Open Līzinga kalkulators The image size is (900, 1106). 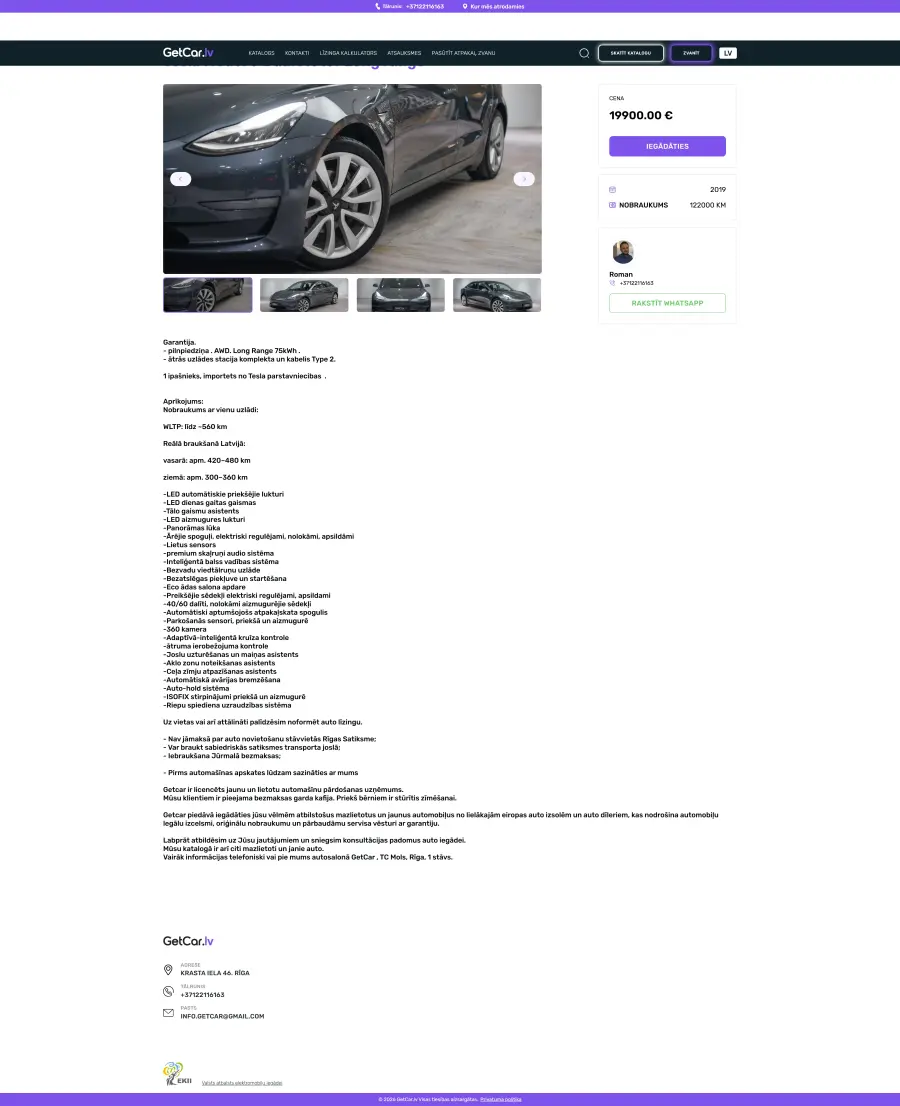pyautogui.click(x=348, y=53)
